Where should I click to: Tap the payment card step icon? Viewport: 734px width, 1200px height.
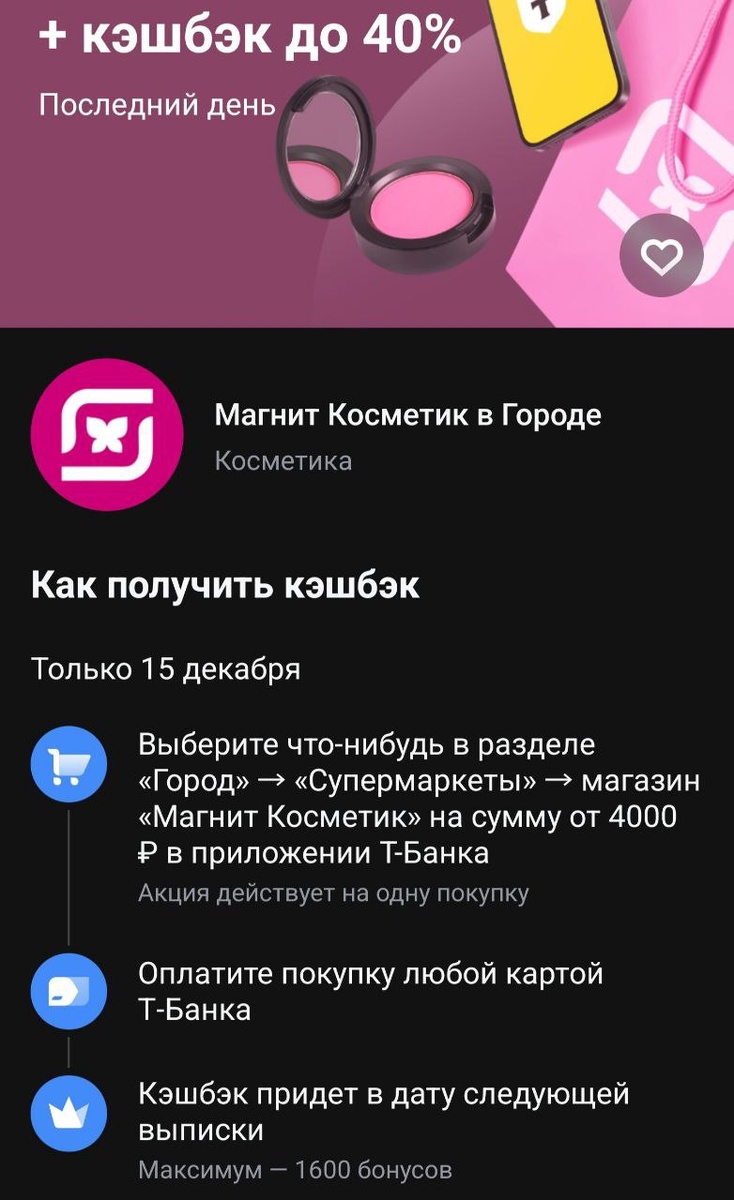click(68, 991)
